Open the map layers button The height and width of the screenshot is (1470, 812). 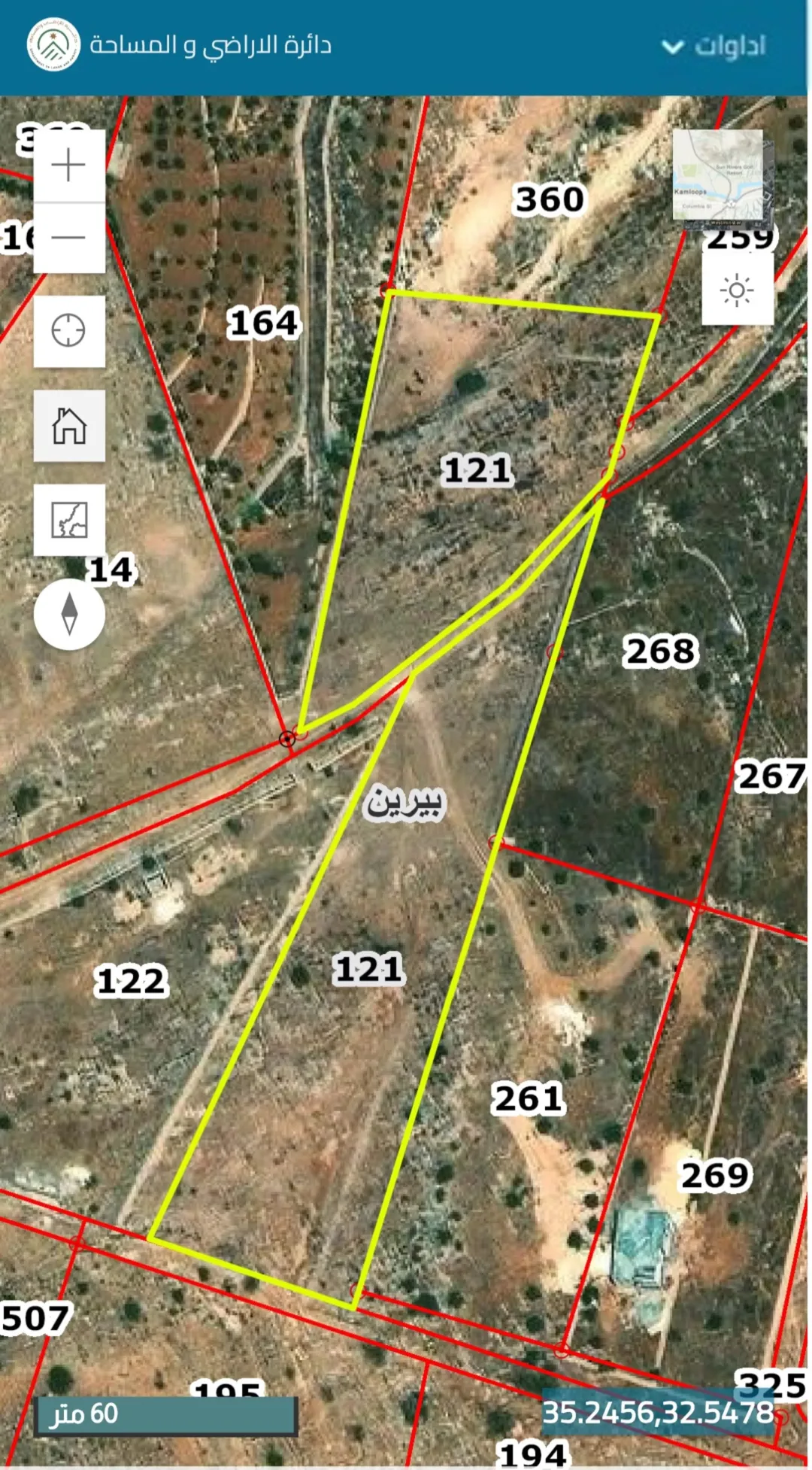[x=69, y=520]
